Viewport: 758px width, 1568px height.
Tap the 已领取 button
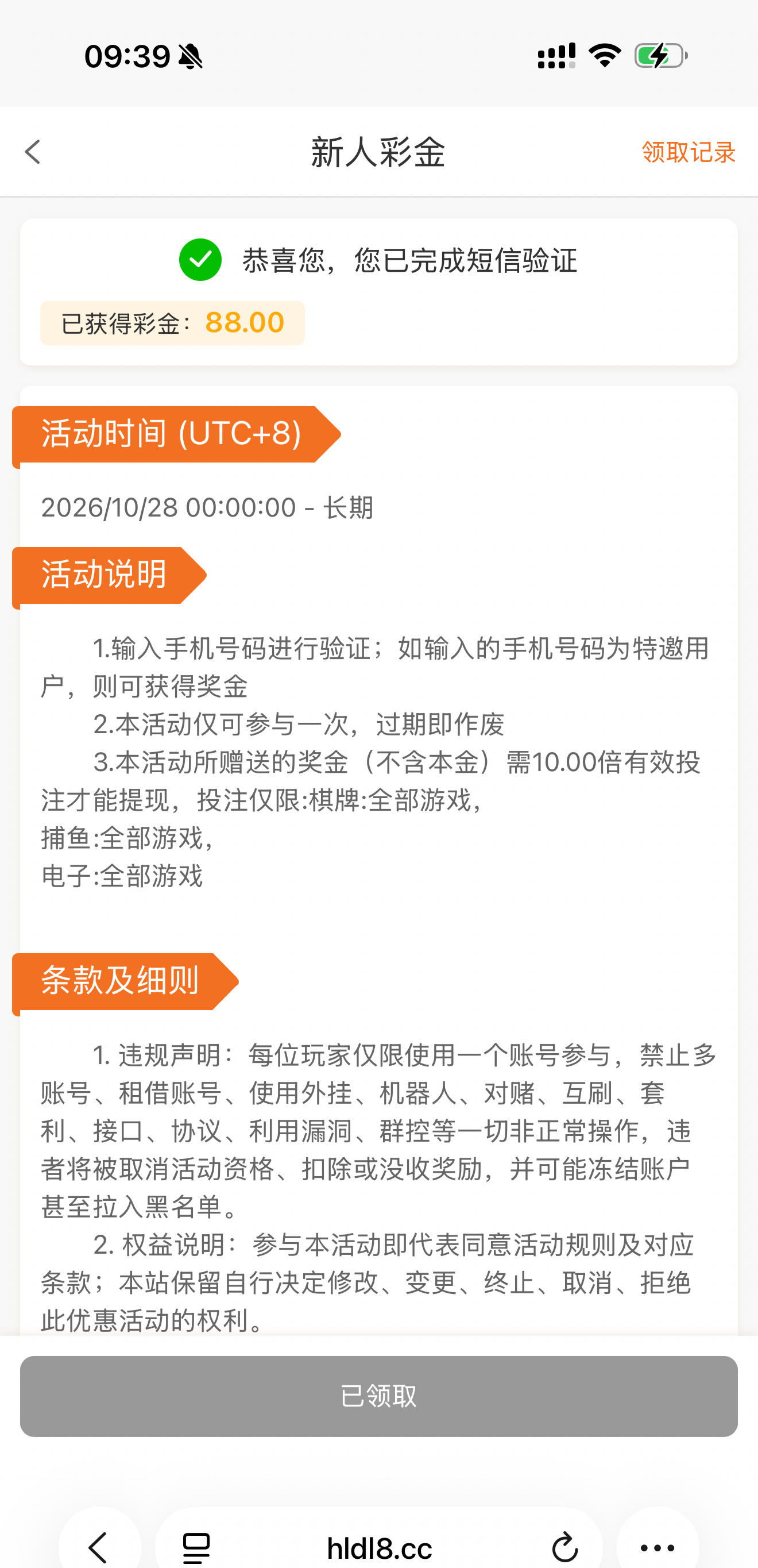(378, 1396)
